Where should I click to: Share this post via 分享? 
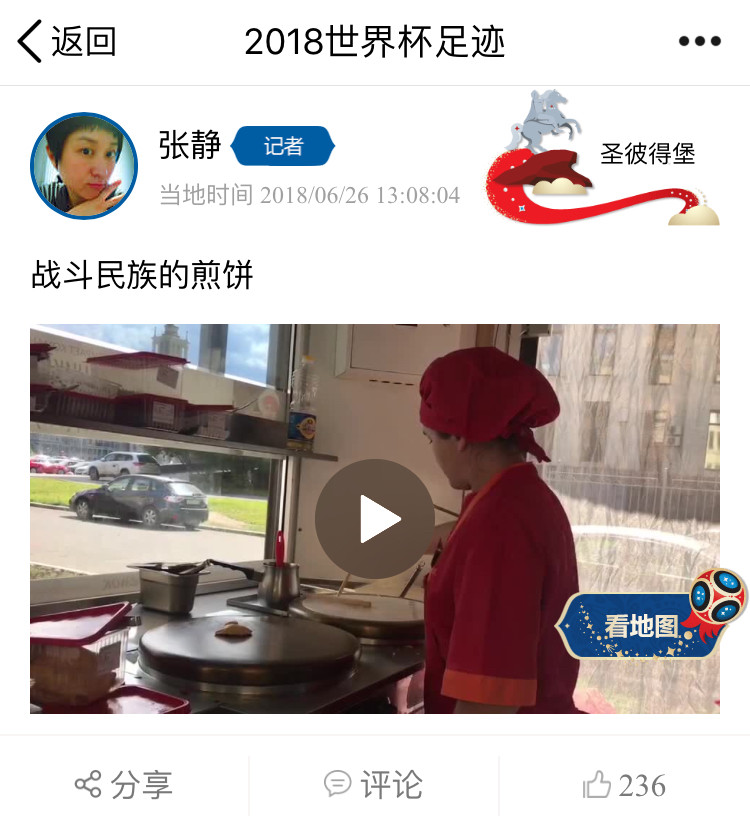coord(124,785)
